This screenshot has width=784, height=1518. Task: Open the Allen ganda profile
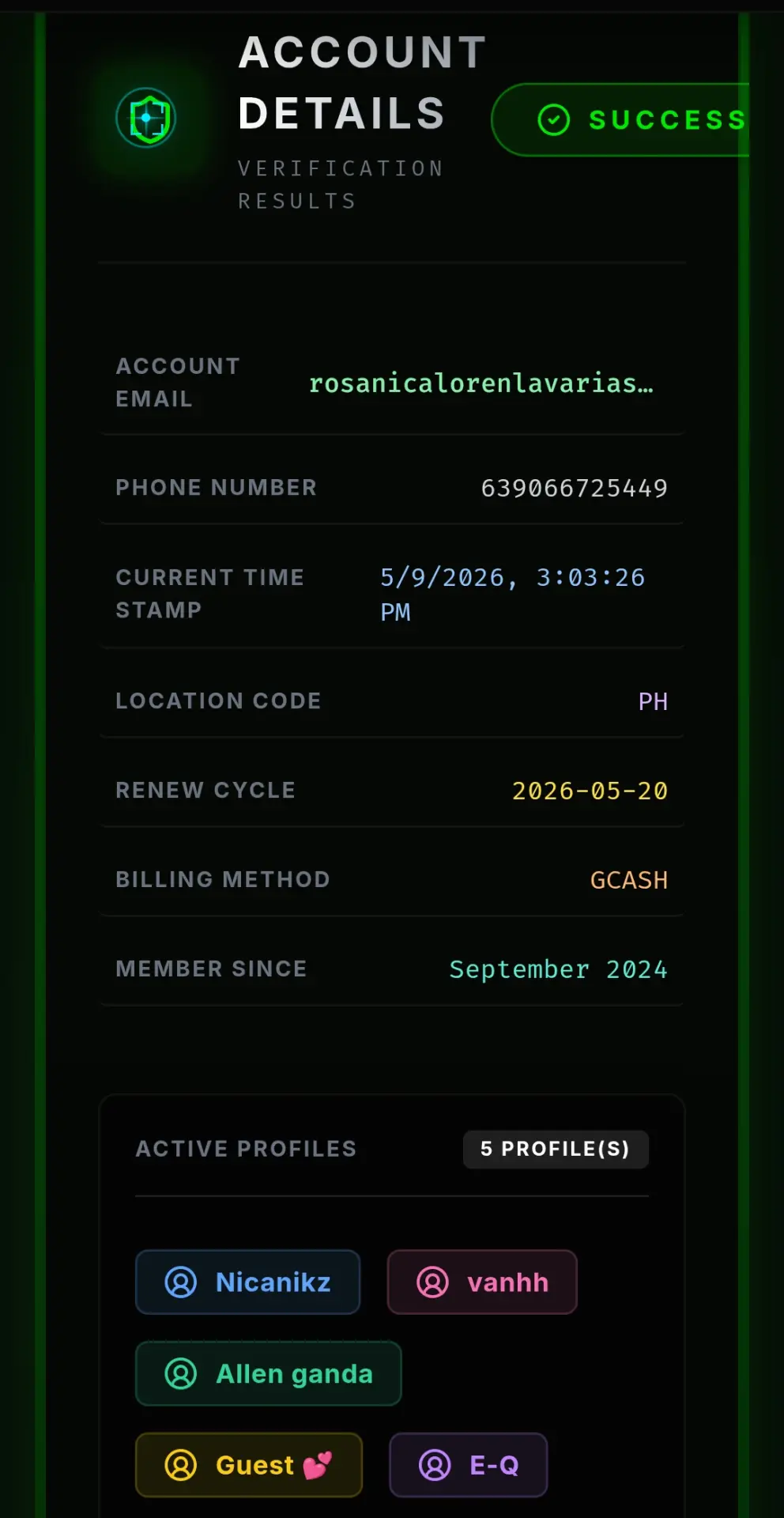[268, 1373]
